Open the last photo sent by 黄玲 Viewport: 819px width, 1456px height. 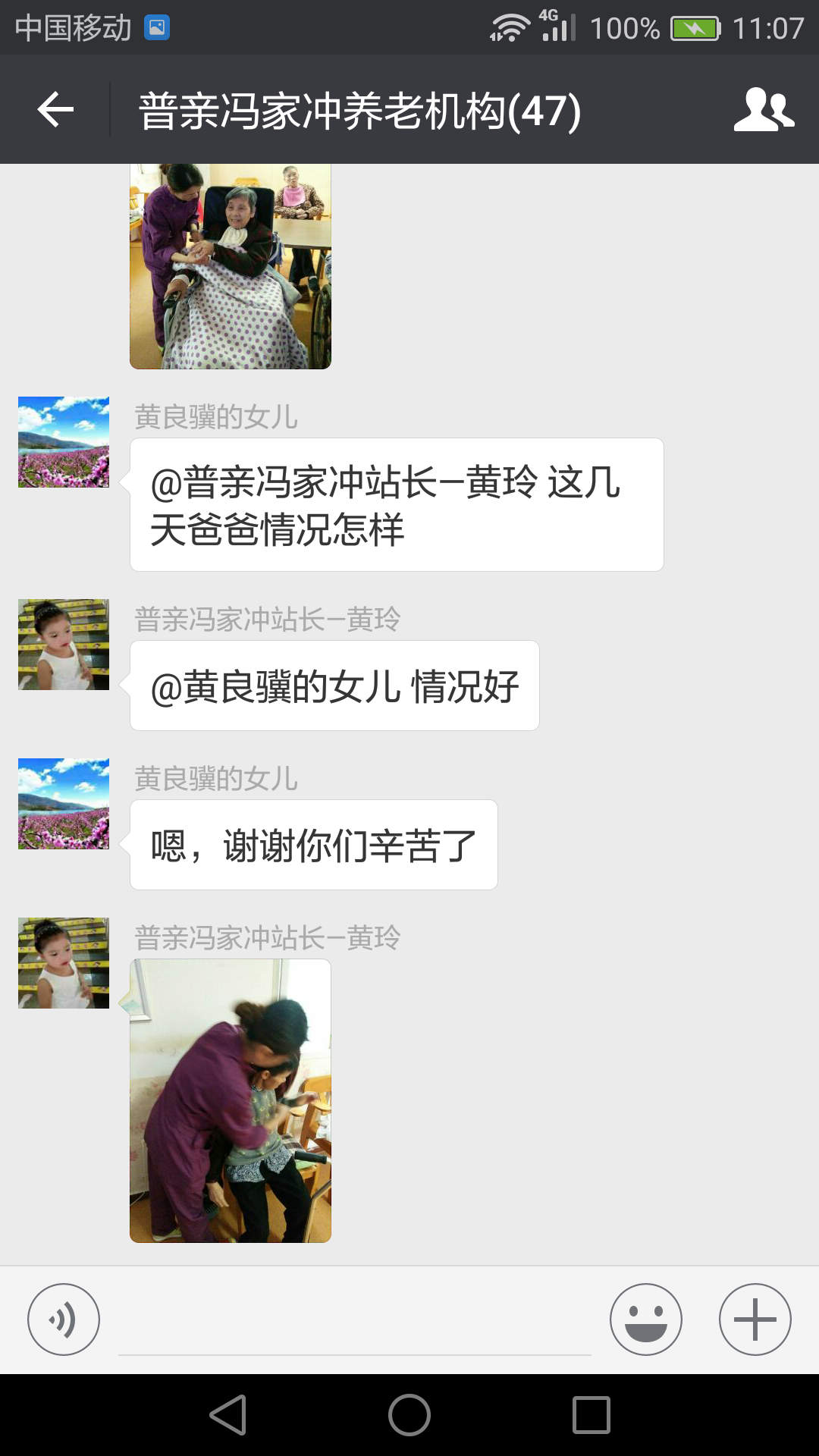point(231,1100)
